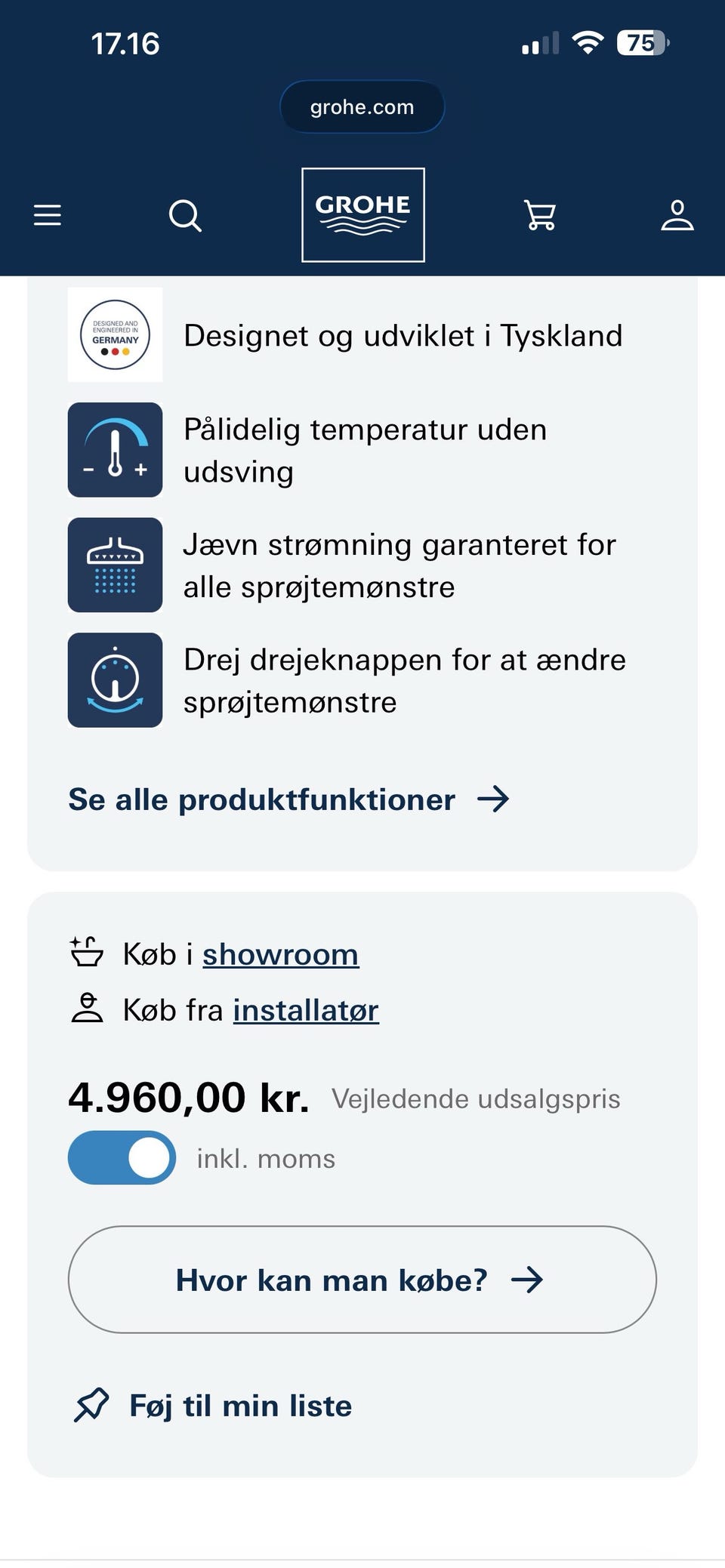Open the user account icon
725x1568 pixels.
pyautogui.click(x=677, y=215)
